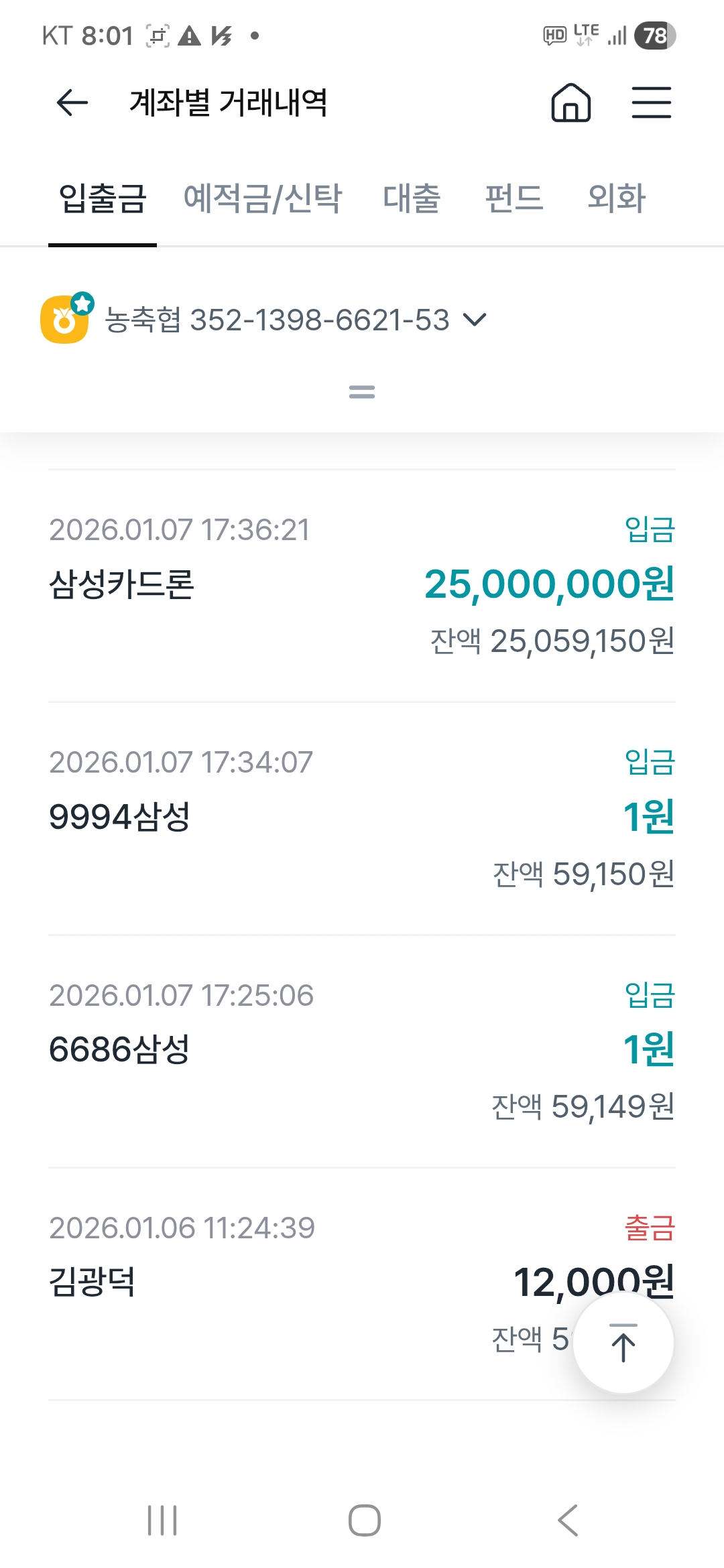This screenshot has height=1568, width=724.
Task: View the 6686삼성 1원 deposit details
Action: (x=362, y=1050)
